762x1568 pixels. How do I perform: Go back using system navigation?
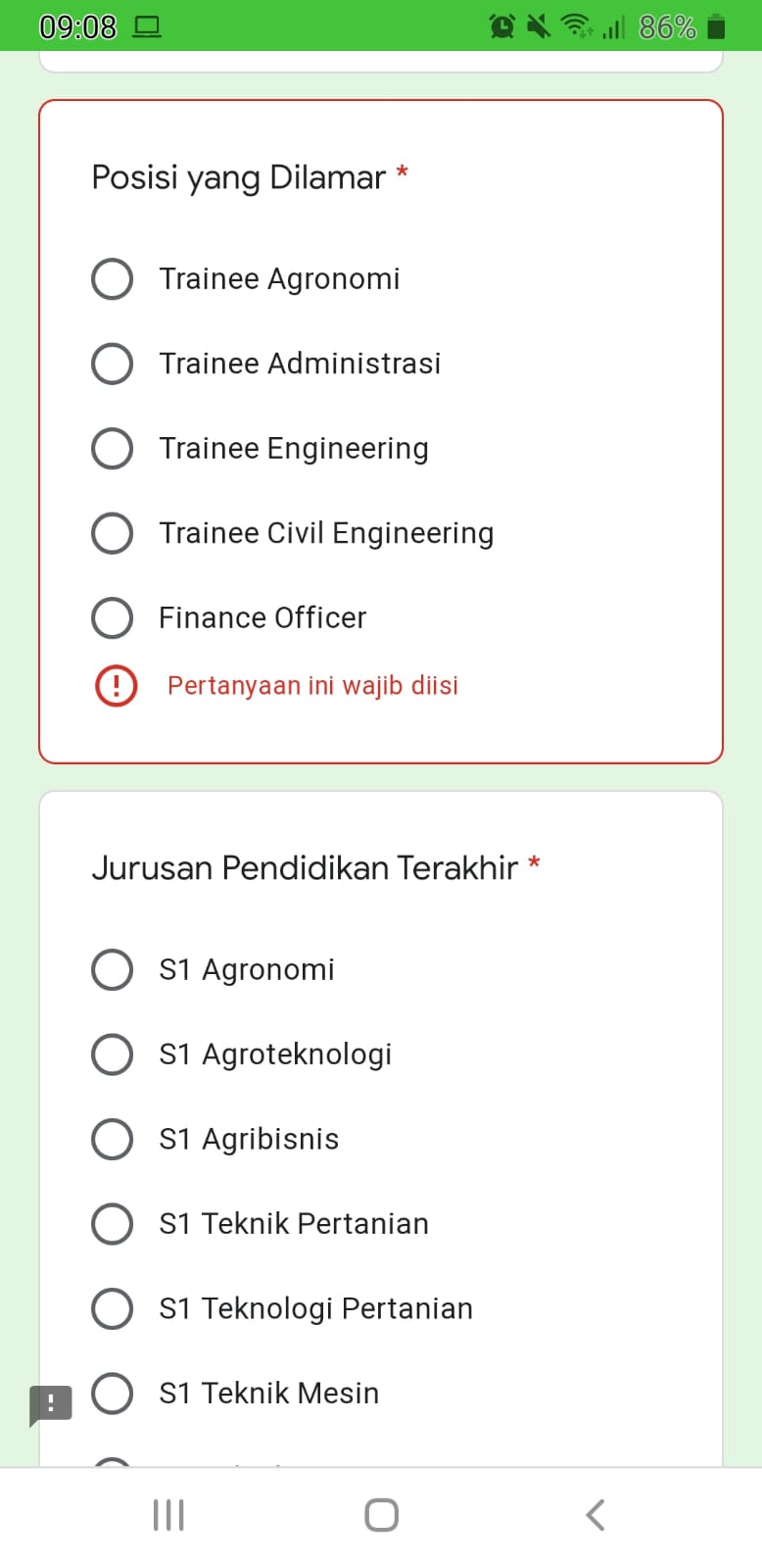(595, 1515)
